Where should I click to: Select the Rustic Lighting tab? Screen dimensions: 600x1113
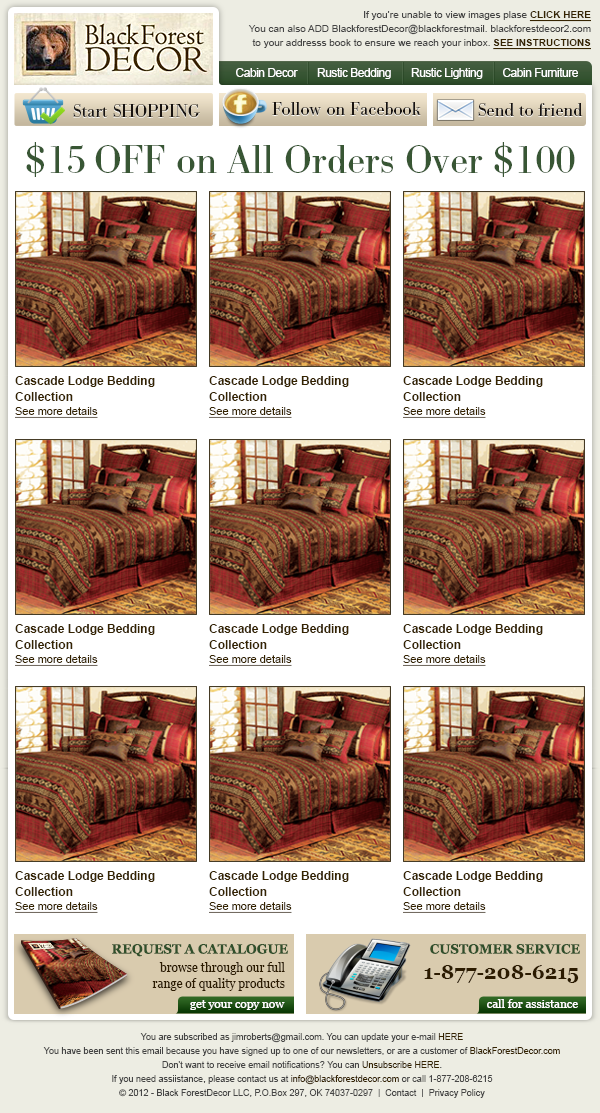[x=446, y=73]
